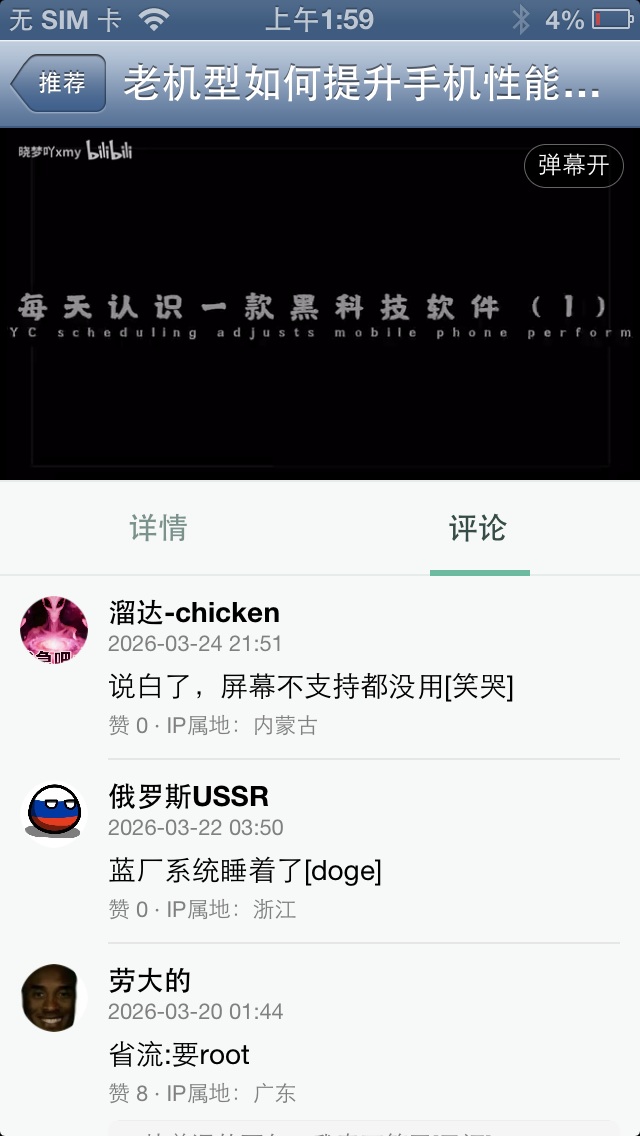Switch to the 详情 tab
Image resolution: width=640 pixels, height=1136 pixels.
coord(158,528)
